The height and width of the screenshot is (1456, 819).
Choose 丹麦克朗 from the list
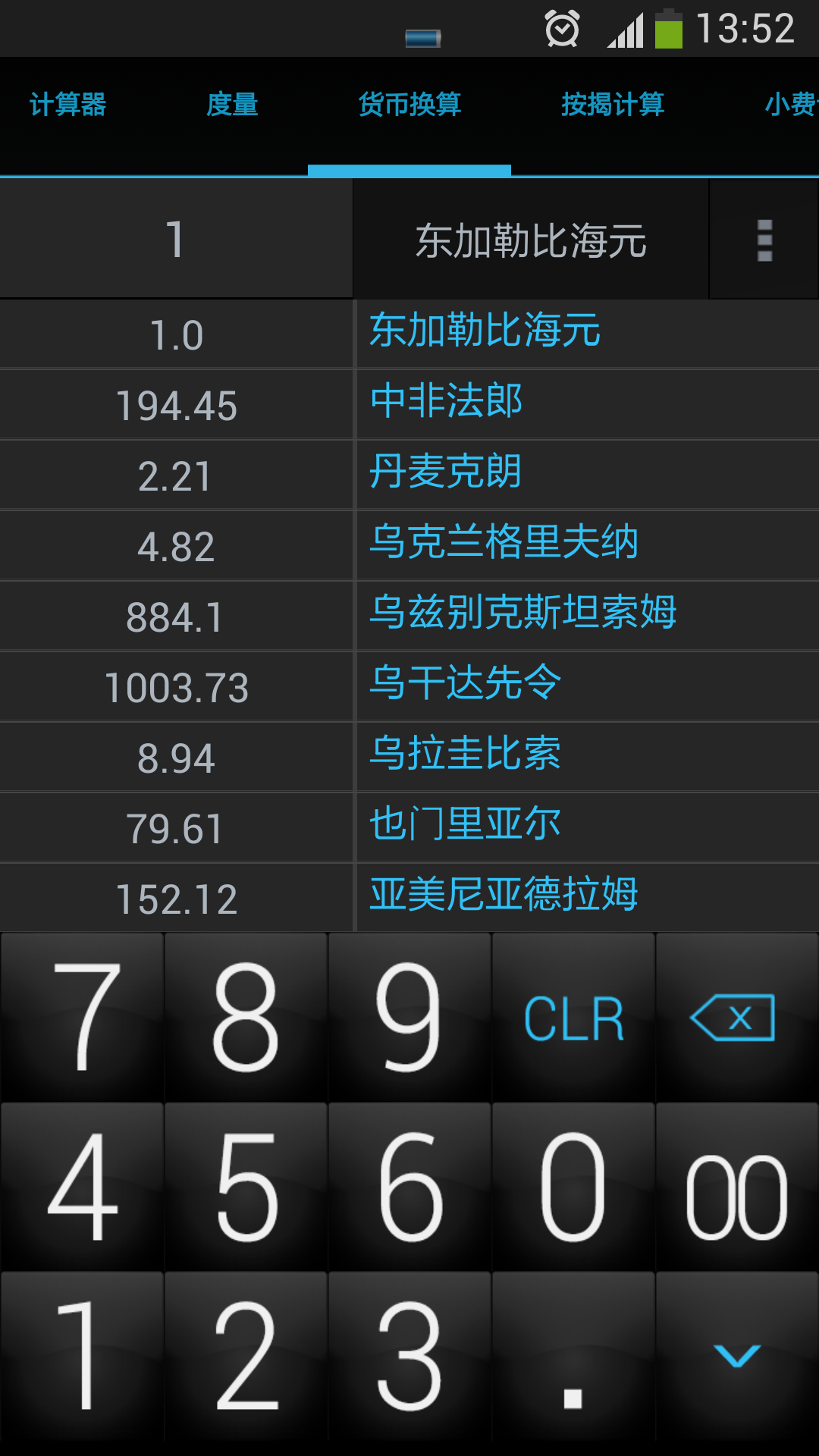[446, 472]
